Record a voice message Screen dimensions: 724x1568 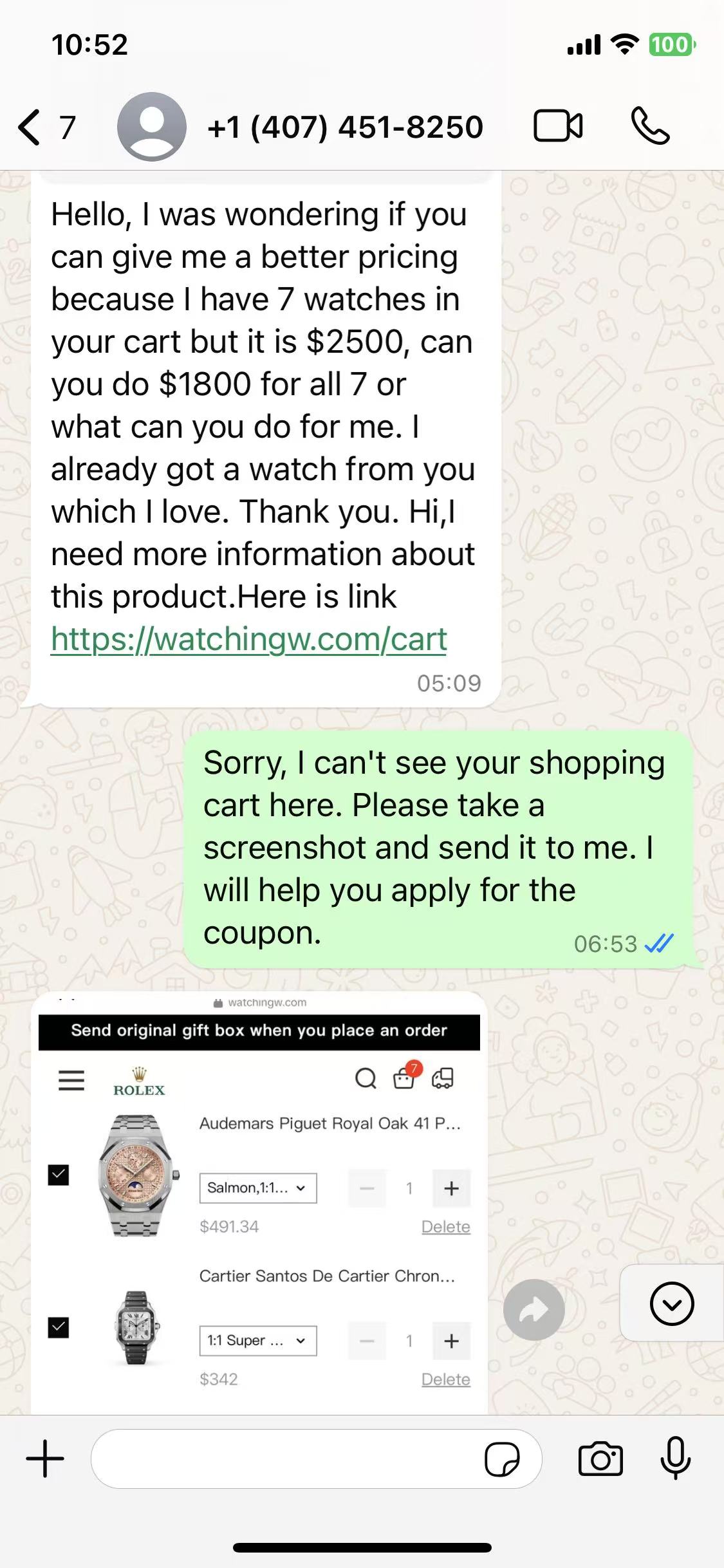(675, 1459)
